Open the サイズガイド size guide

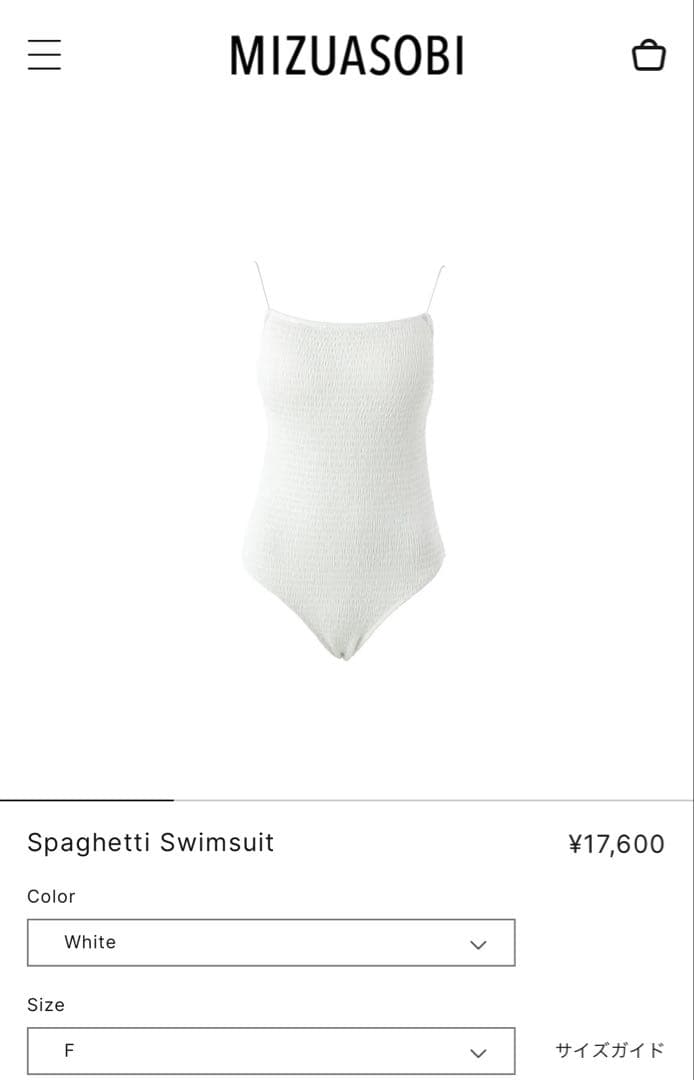pyautogui.click(x=609, y=1051)
